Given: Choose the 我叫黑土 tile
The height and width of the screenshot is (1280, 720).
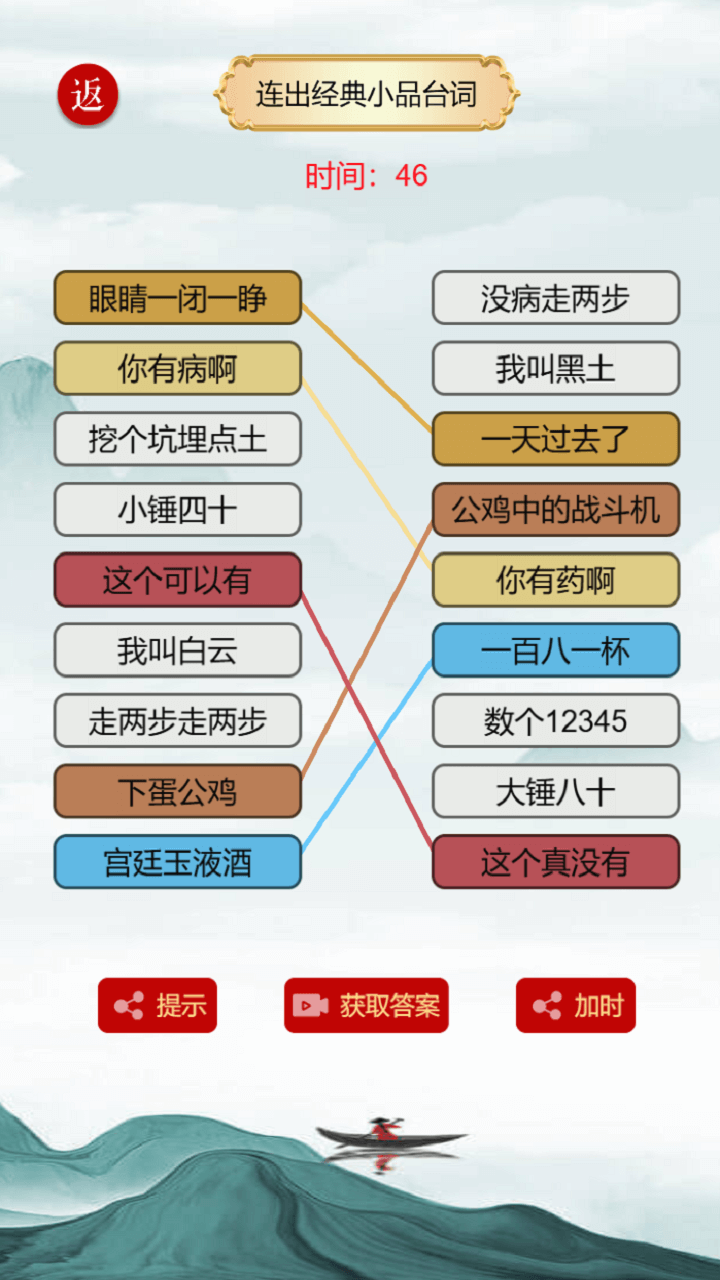Looking at the screenshot, I should tap(555, 369).
